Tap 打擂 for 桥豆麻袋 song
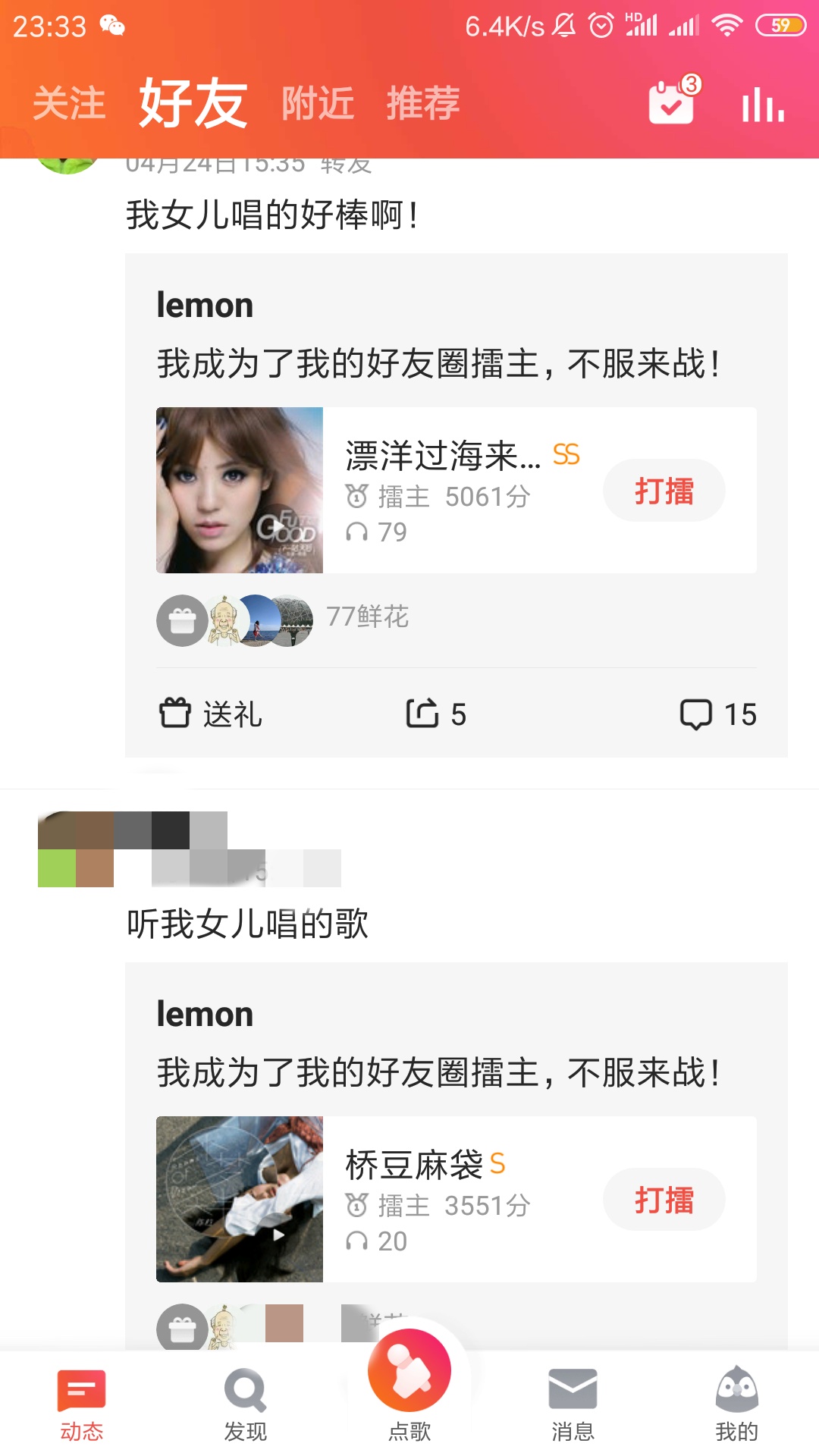819x1456 pixels. 664,1200
